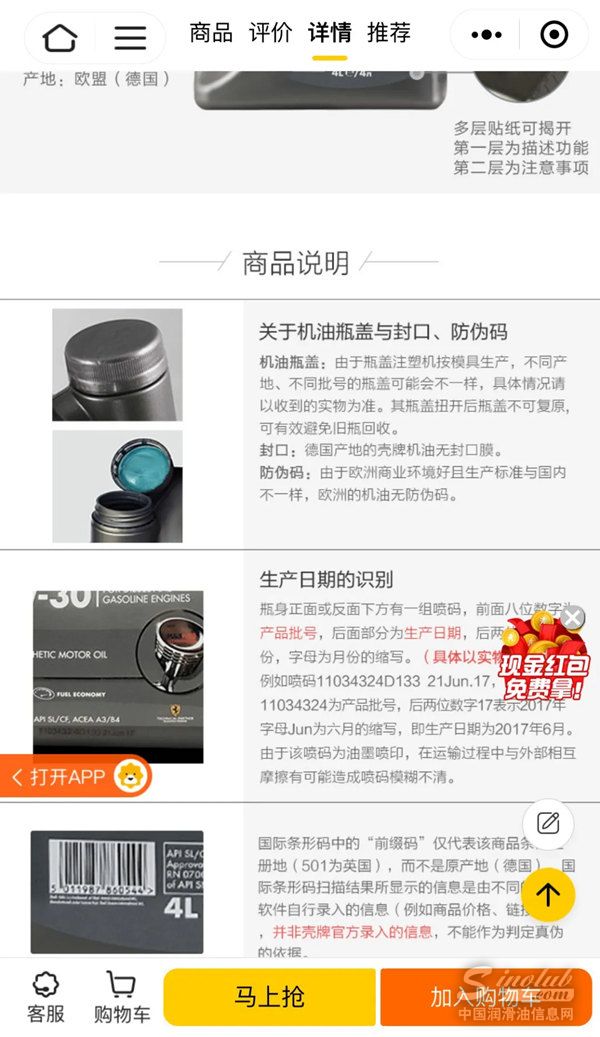Contact 客服 customer service

[x=45, y=997]
